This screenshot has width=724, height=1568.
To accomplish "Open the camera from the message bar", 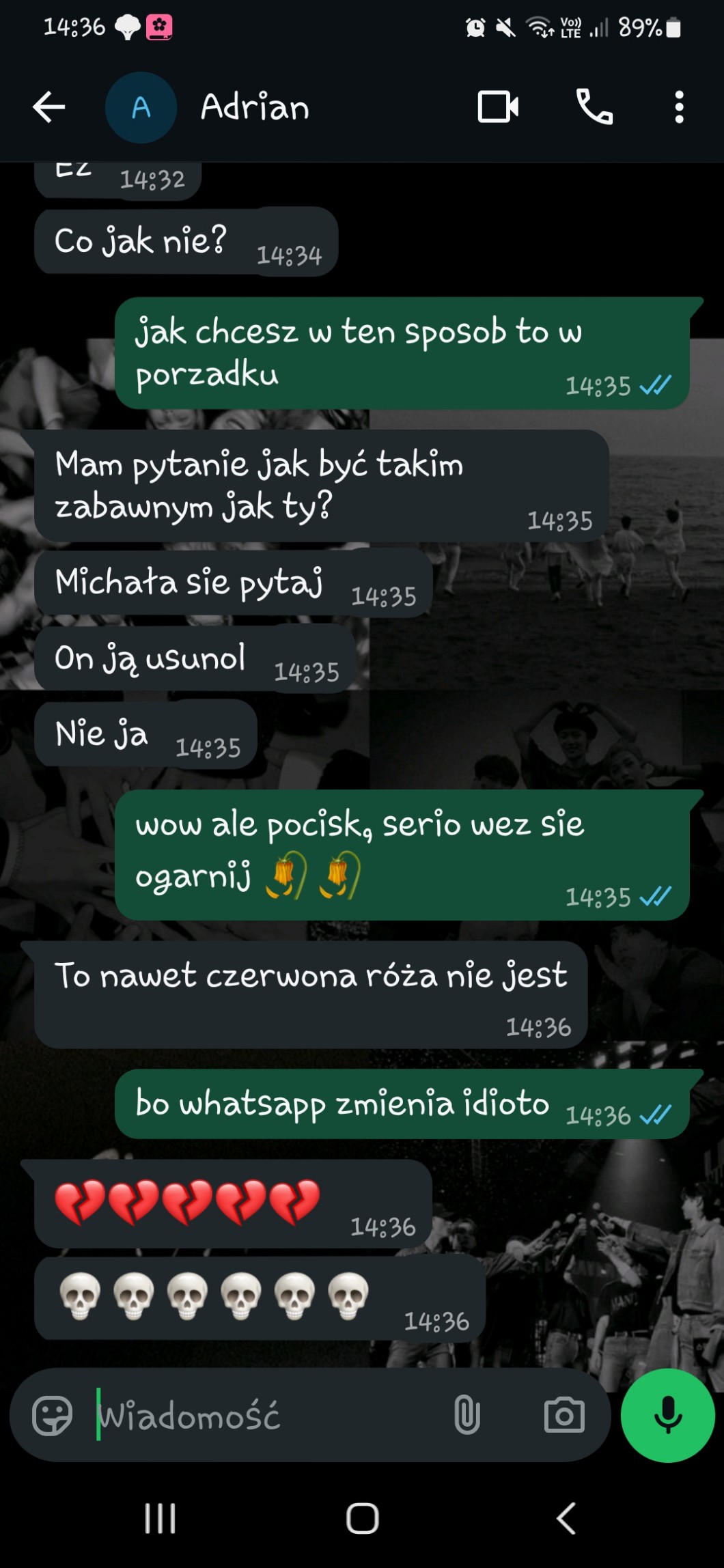I will (563, 1416).
